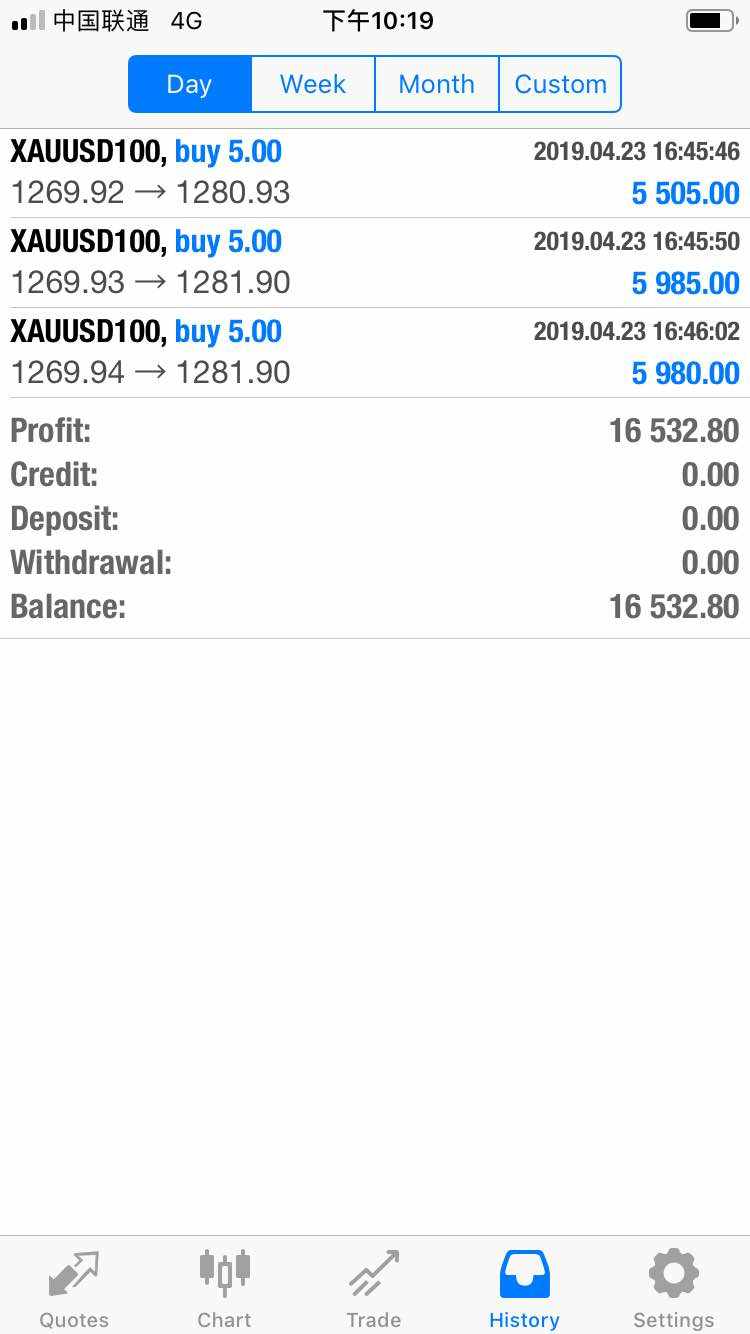This screenshot has width=750, height=1334.
Task: Open the trade closed at 16:46:02
Action: [375, 353]
